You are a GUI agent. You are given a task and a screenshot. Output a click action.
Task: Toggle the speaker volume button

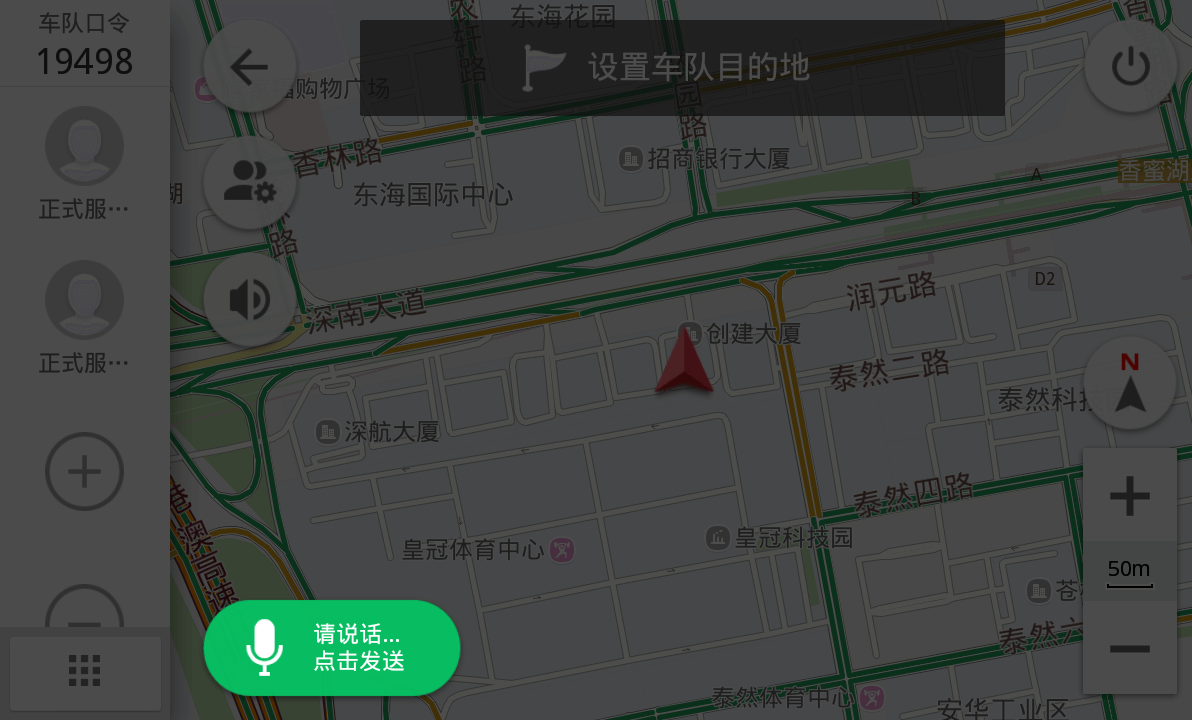pos(249,299)
